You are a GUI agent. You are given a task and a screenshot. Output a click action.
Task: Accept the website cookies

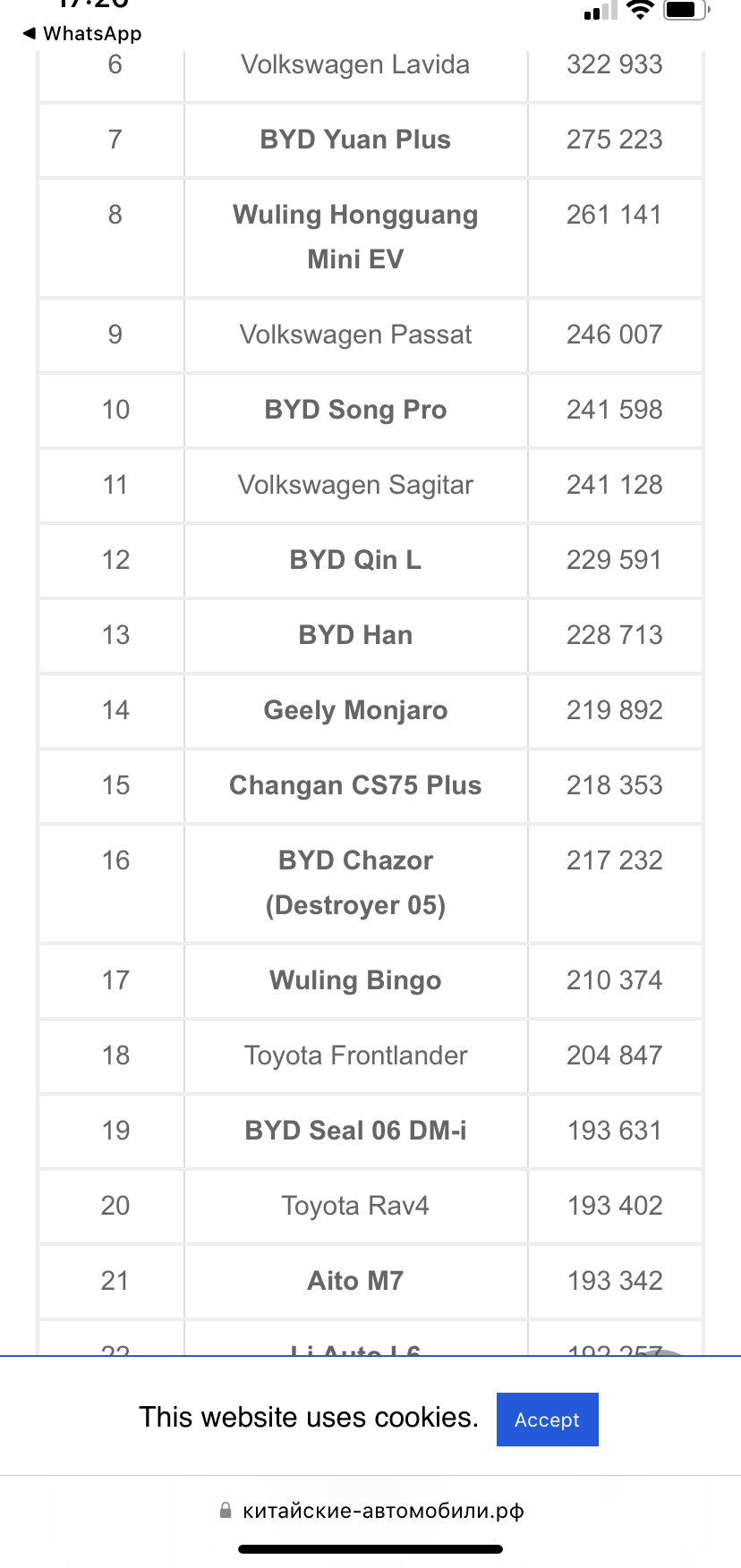click(x=547, y=1419)
